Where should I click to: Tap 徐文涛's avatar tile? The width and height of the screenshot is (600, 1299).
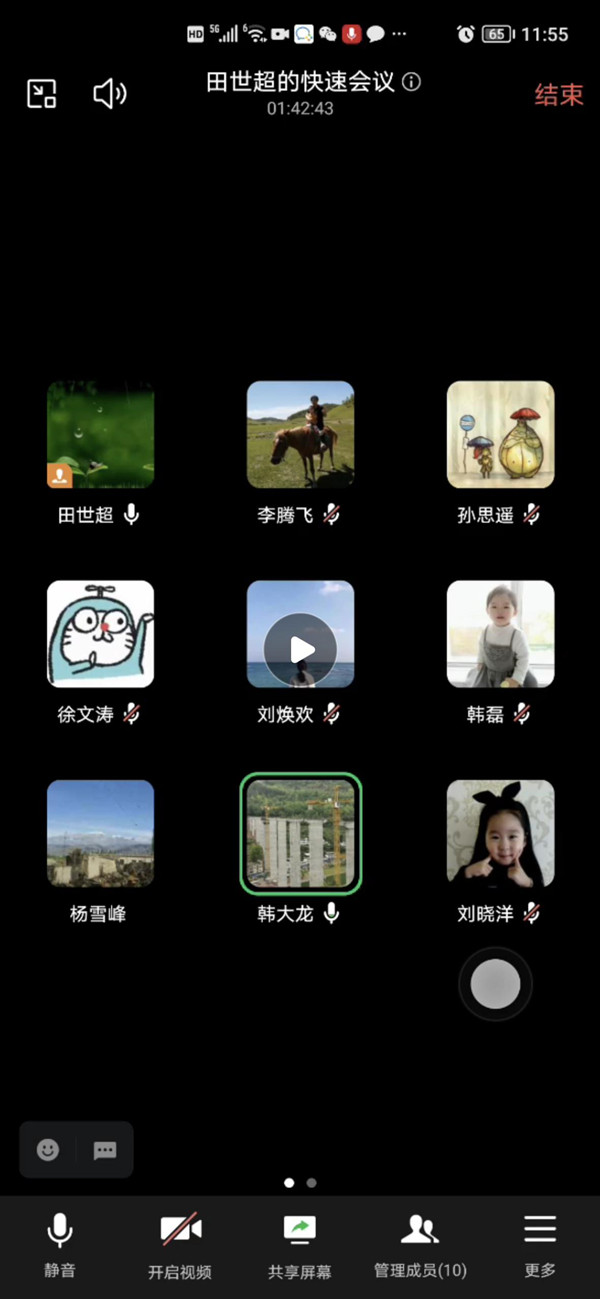101,634
